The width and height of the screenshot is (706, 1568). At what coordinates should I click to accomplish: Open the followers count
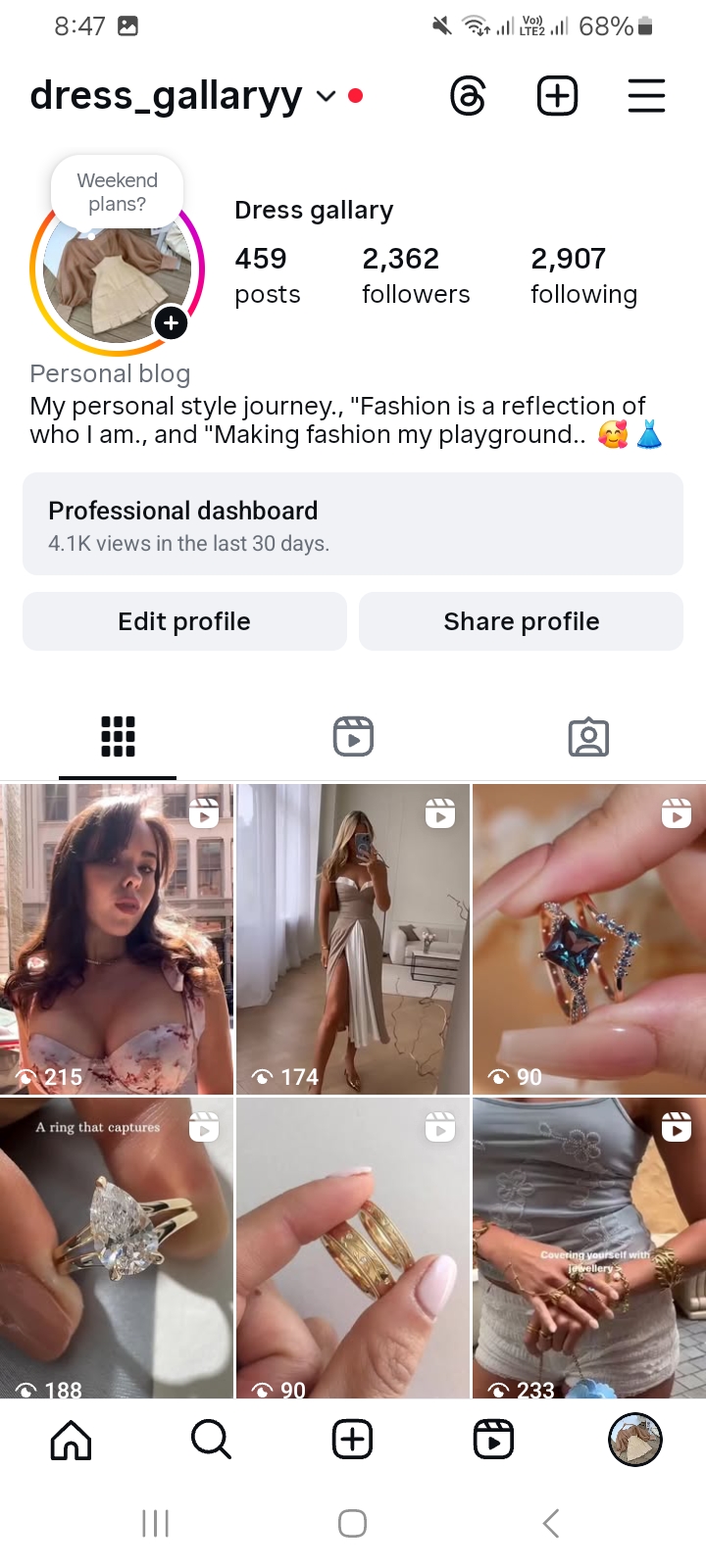point(415,274)
